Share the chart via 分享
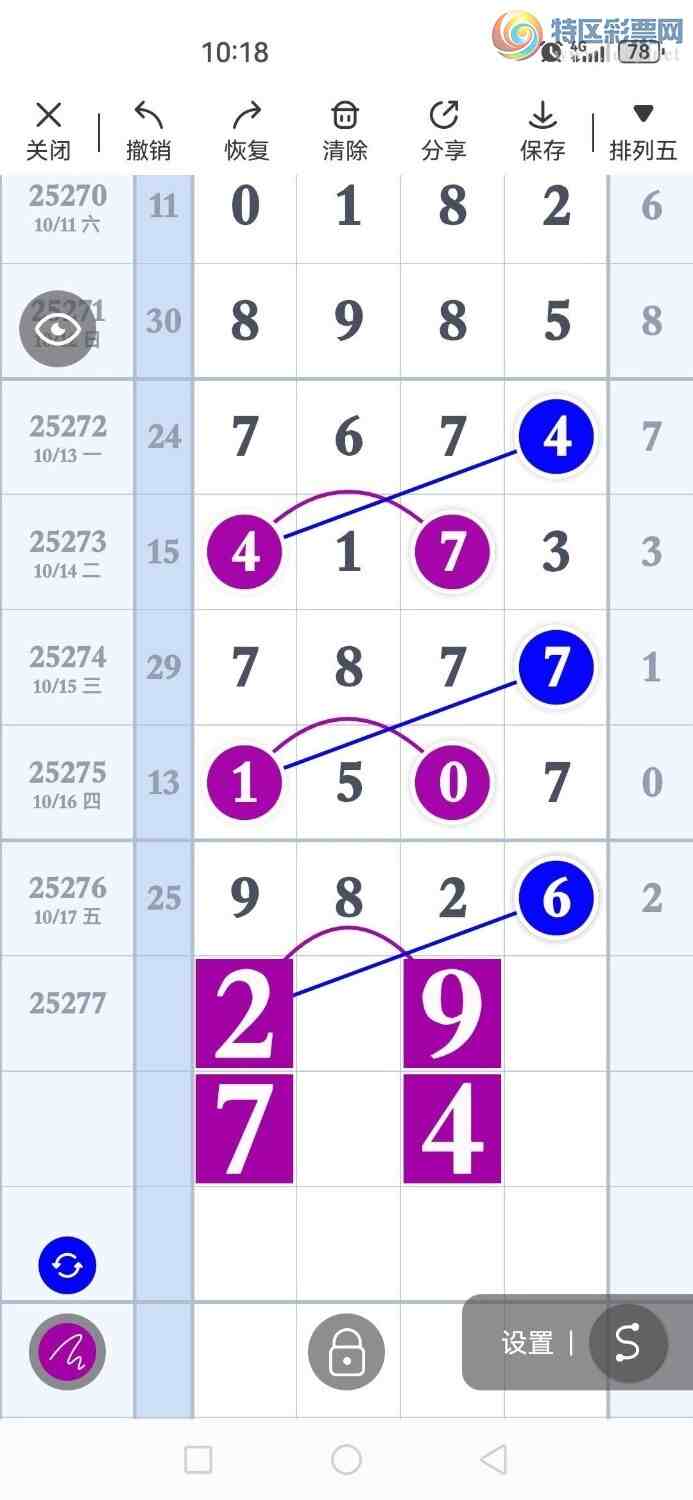 443,131
